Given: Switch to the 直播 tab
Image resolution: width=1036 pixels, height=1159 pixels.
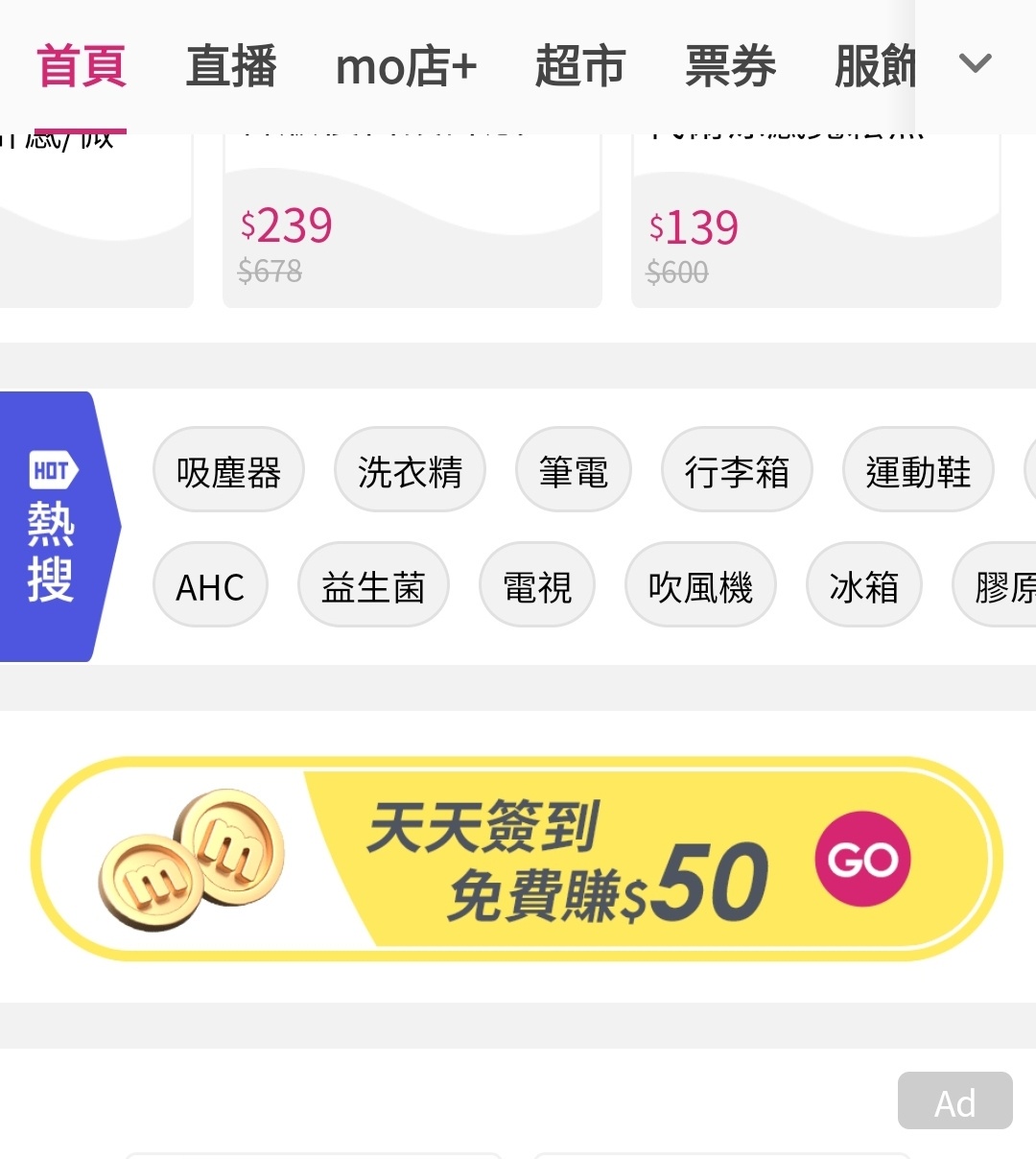Looking at the screenshot, I should pyautogui.click(x=231, y=66).
